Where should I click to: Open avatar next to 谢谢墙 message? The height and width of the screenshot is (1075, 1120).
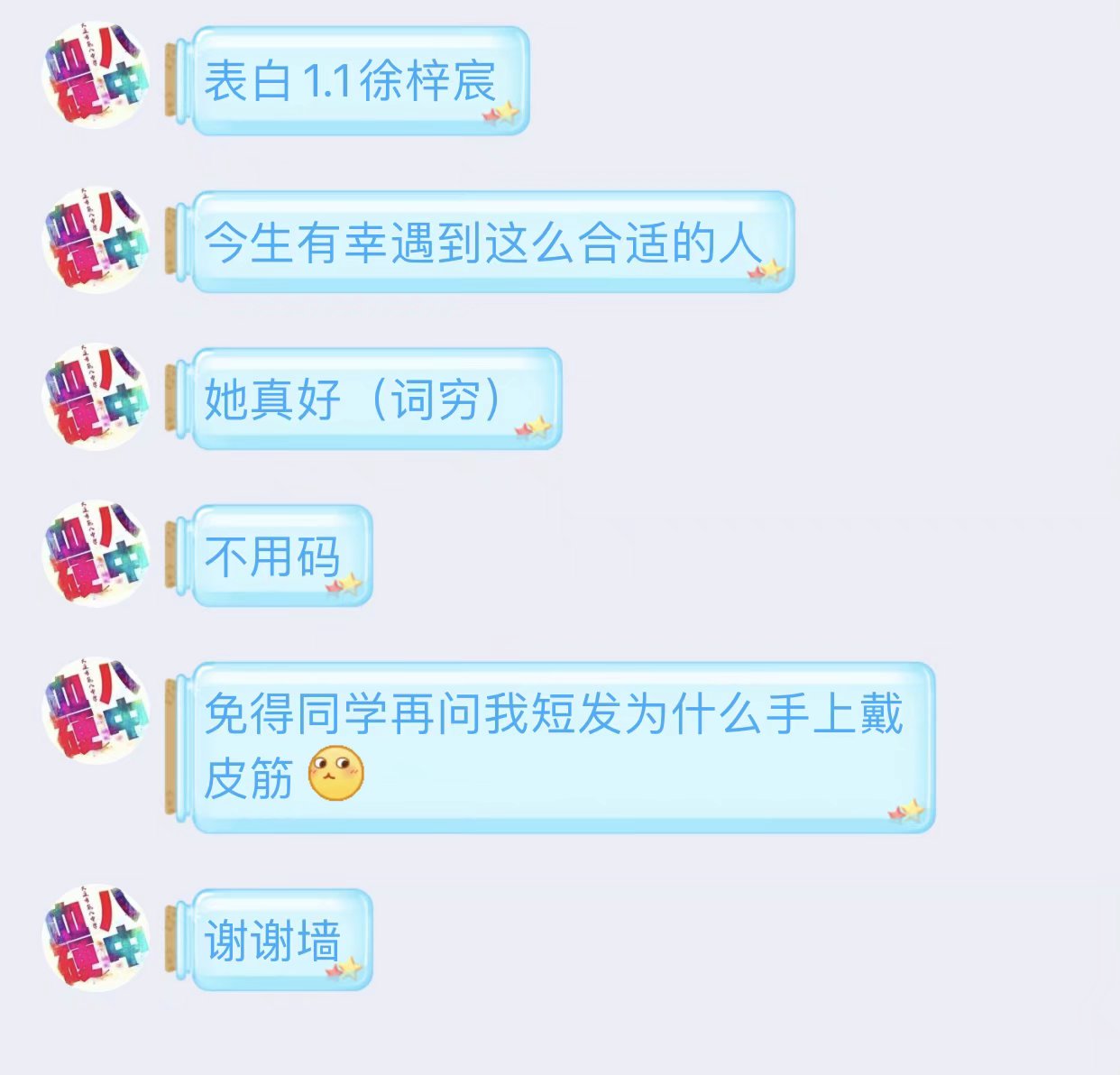[96, 939]
